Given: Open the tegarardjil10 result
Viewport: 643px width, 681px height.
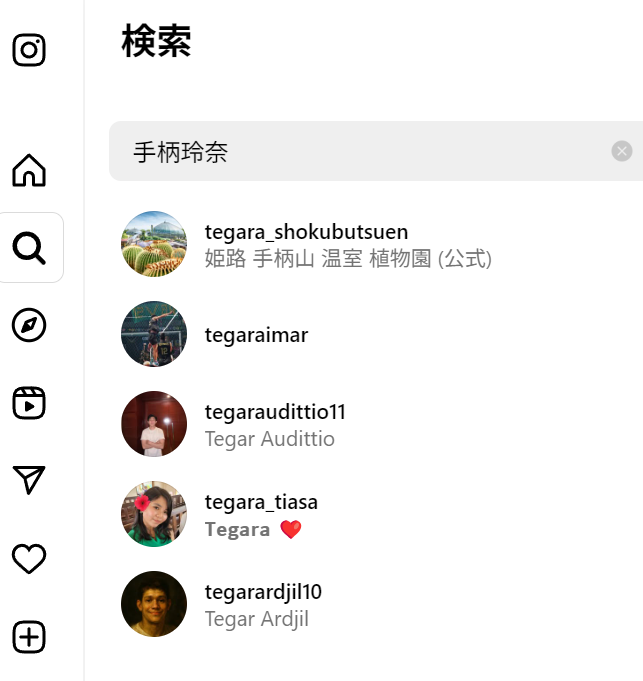Looking at the screenshot, I should point(263,604).
